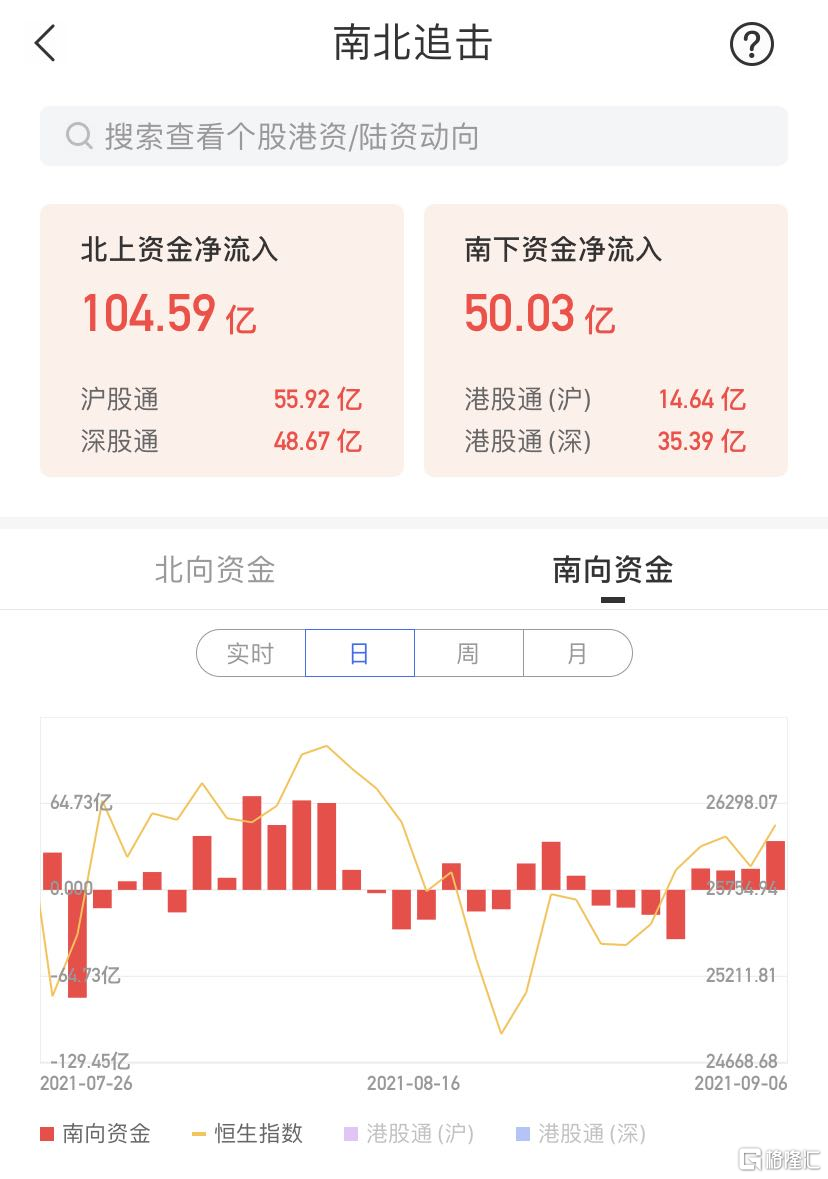Switch chart to 实时 view

coord(250,654)
